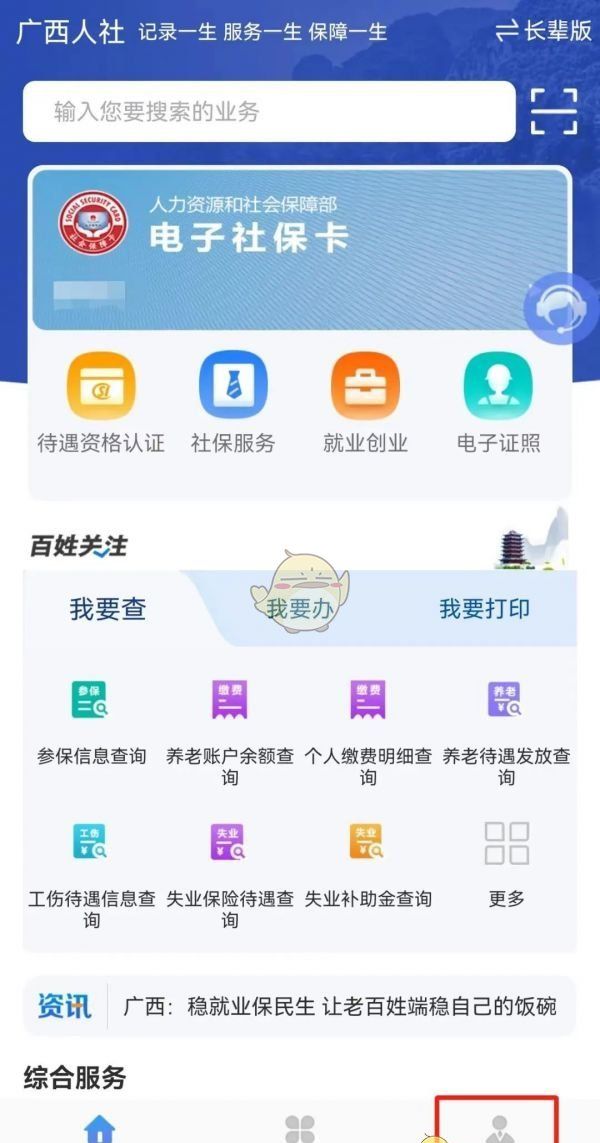Open the QR scan icon
Image resolution: width=600 pixels, height=1143 pixels.
point(554,111)
